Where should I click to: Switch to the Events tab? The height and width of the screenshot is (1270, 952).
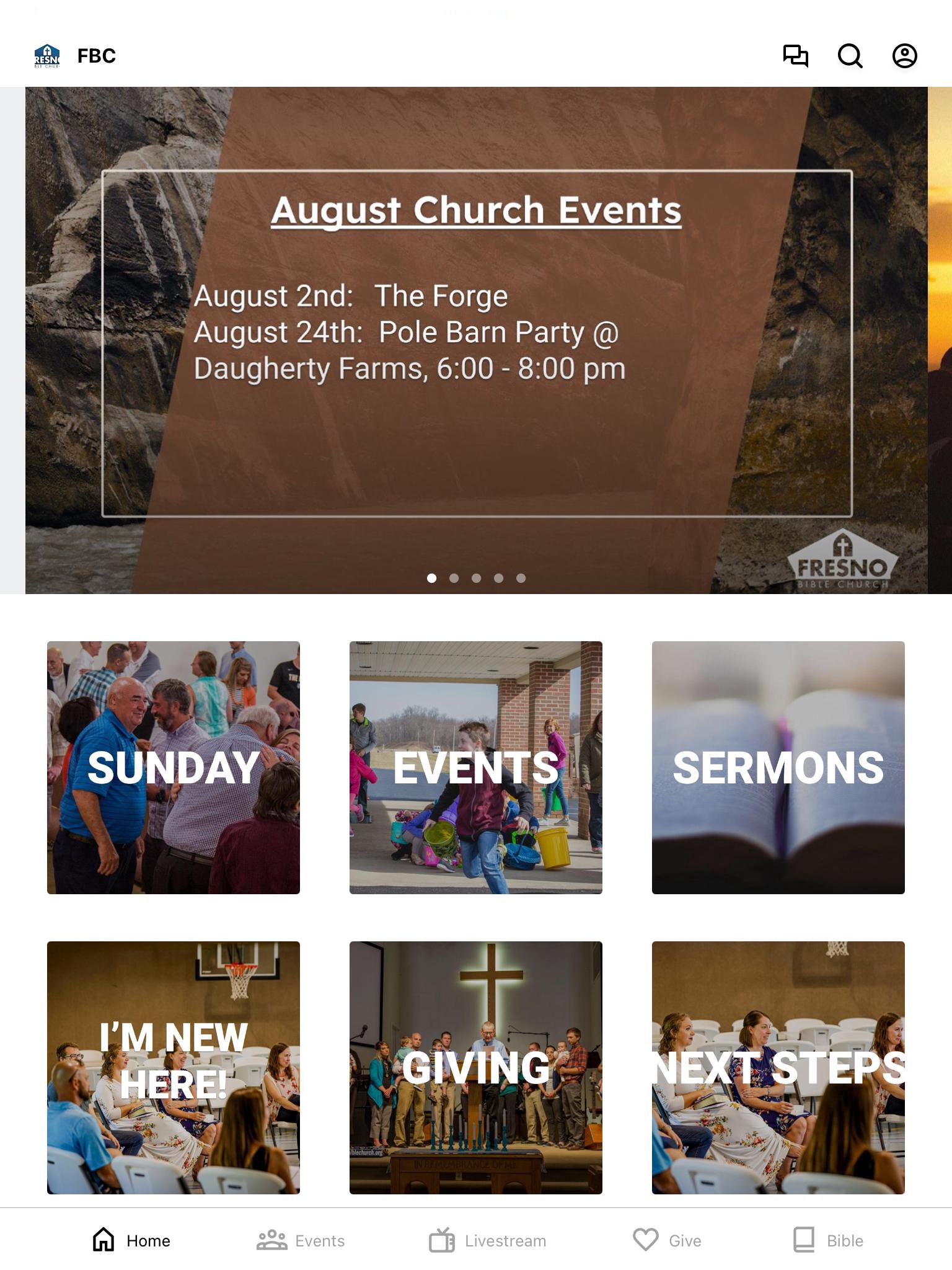(301, 1240)
